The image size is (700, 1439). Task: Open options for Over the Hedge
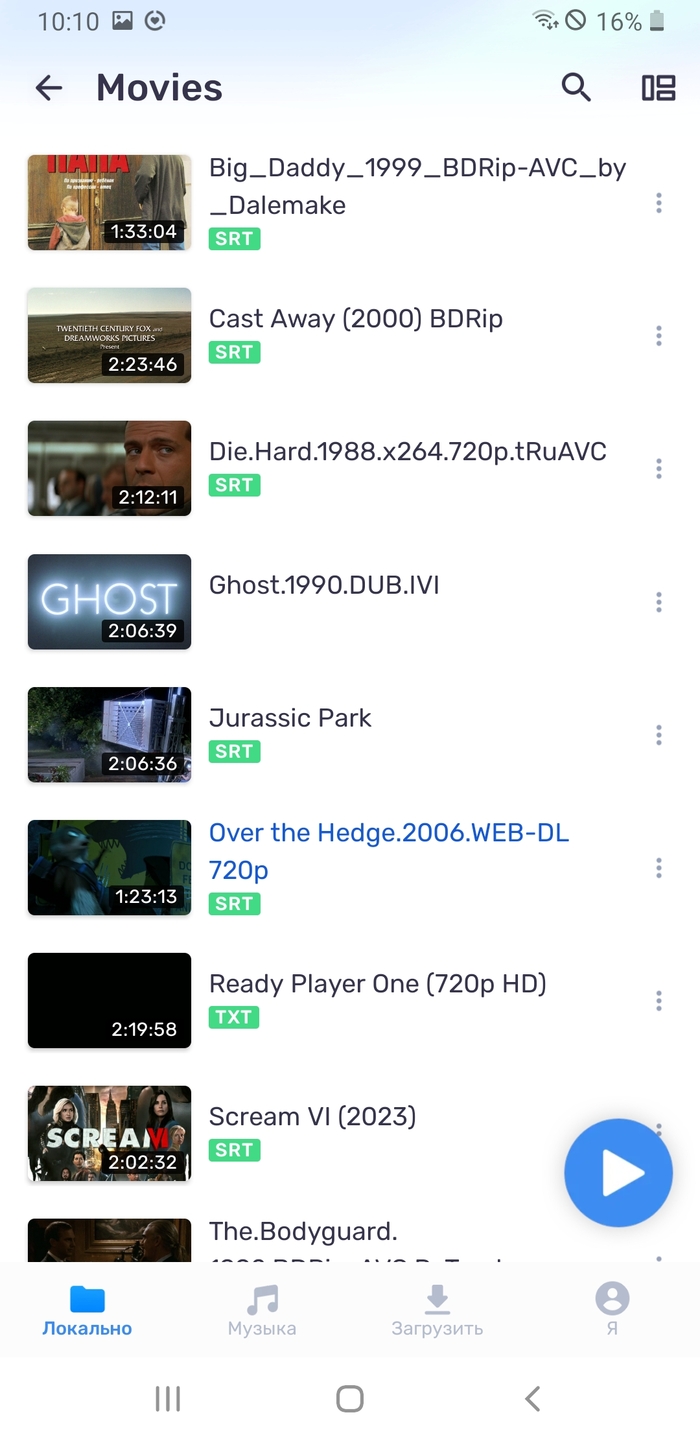tap(658, 868)
